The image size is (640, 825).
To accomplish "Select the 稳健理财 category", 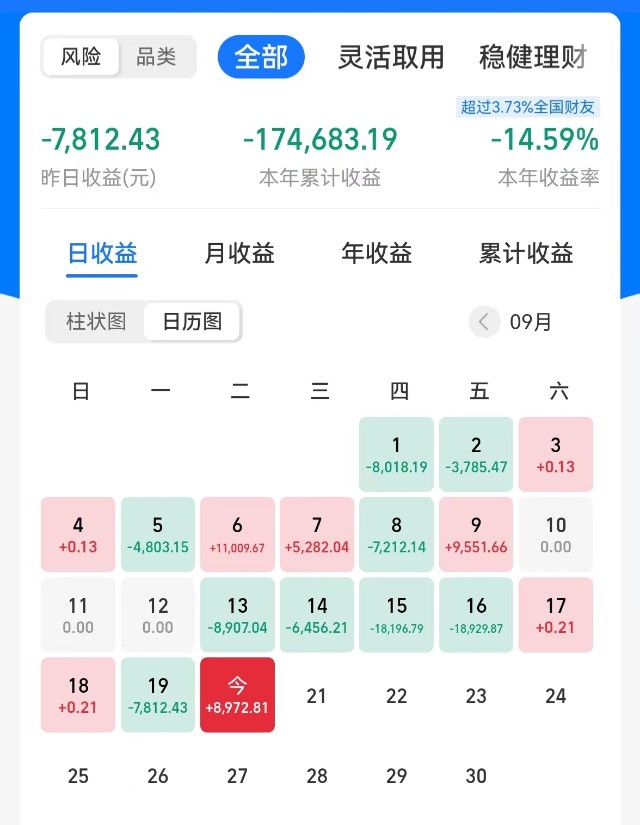I will (x=532, y=57).
